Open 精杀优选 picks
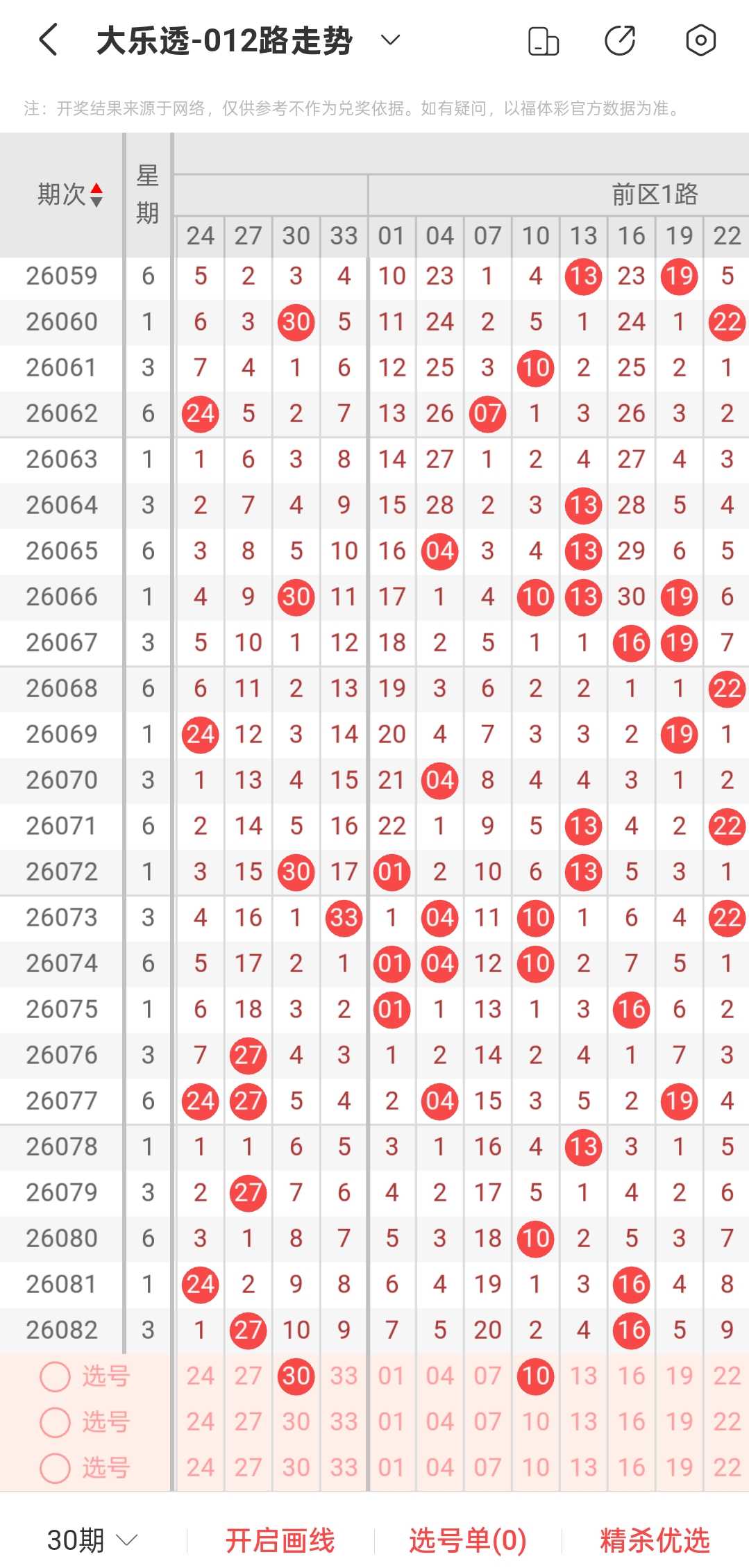This screenshot has height=1568, width=749. 655,1540
